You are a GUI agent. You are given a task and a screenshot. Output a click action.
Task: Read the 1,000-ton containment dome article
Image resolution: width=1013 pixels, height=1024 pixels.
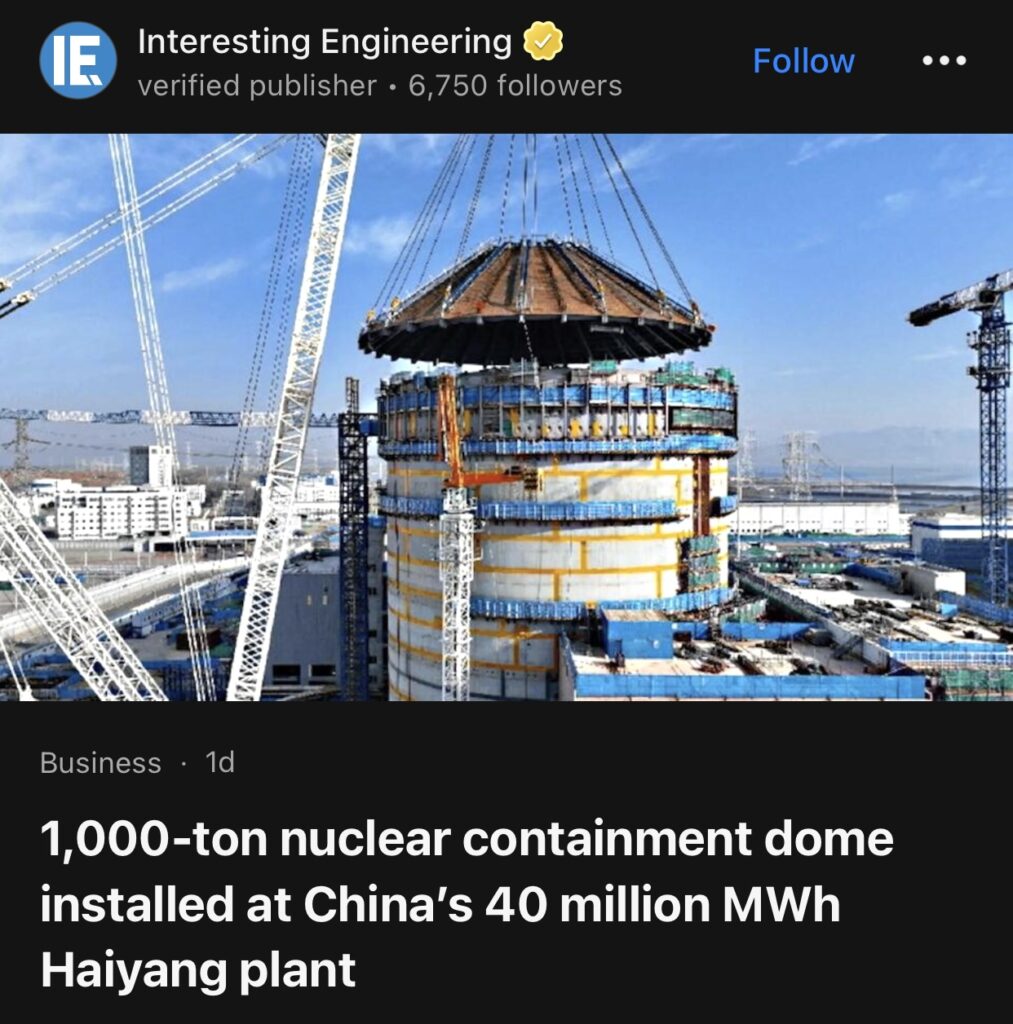466,904
